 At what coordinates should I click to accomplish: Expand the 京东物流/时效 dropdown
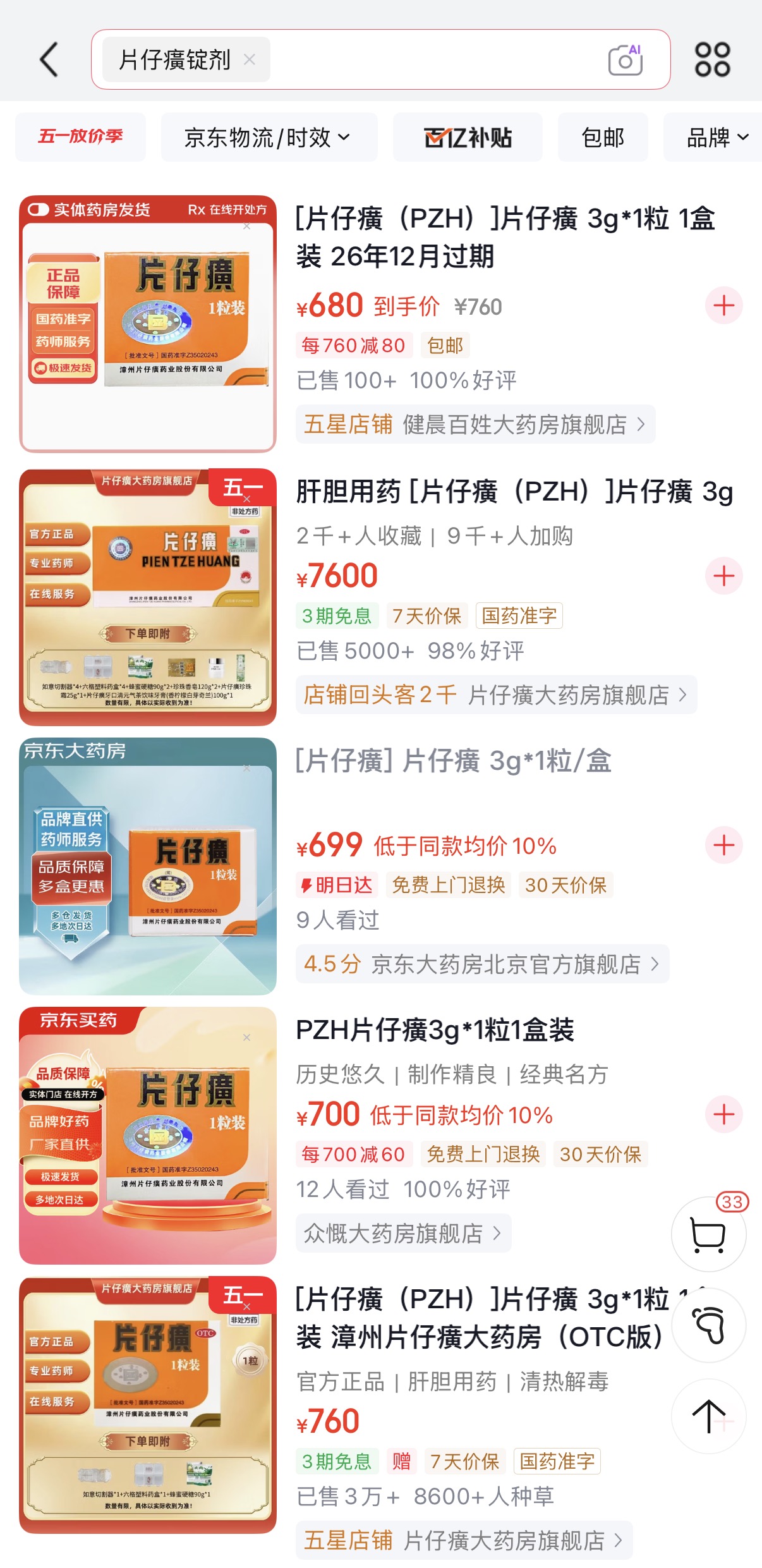pyautogui.click(x=268, y=137)
